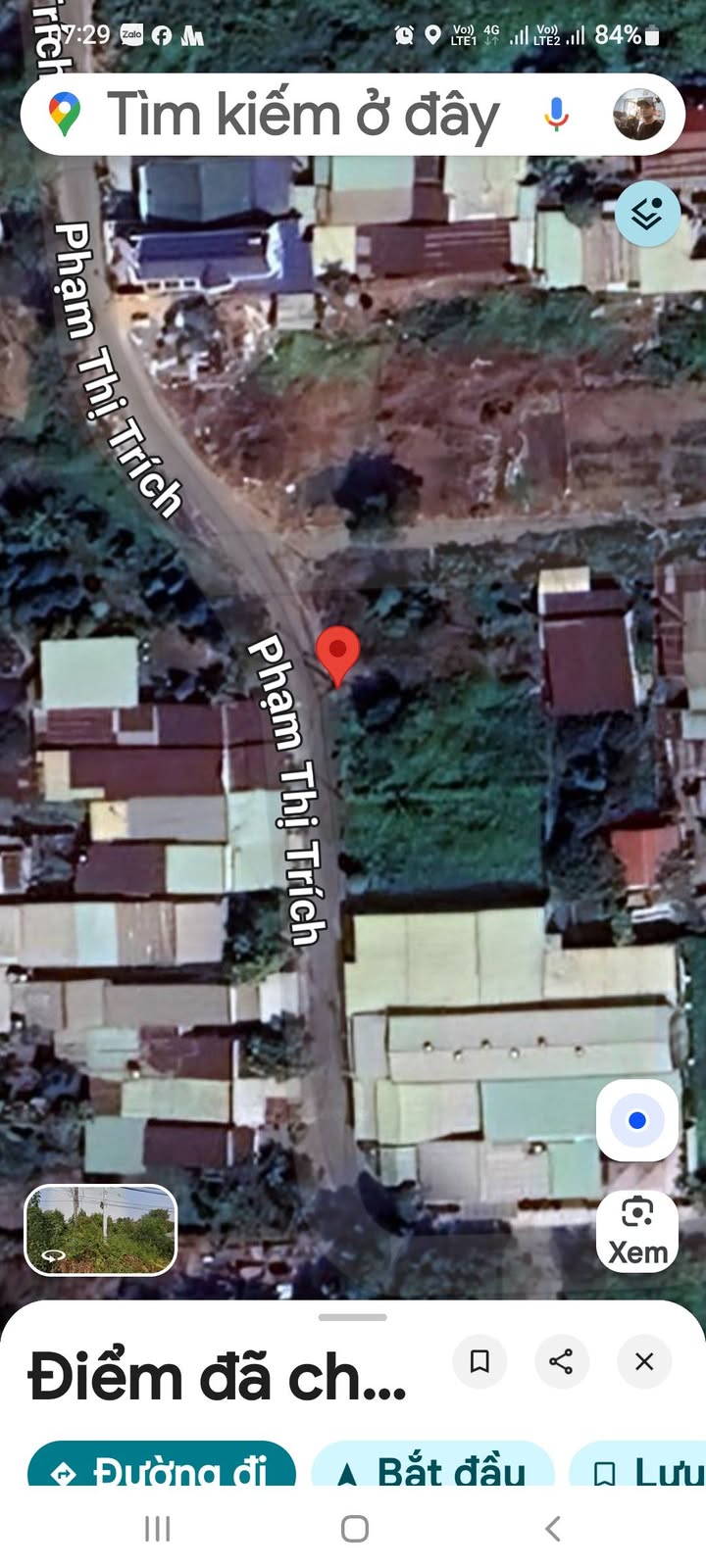Get directions with "Đường đi"
Image resolution: width=706 pixels, height=1568 pixels.
pos(162,1467)
